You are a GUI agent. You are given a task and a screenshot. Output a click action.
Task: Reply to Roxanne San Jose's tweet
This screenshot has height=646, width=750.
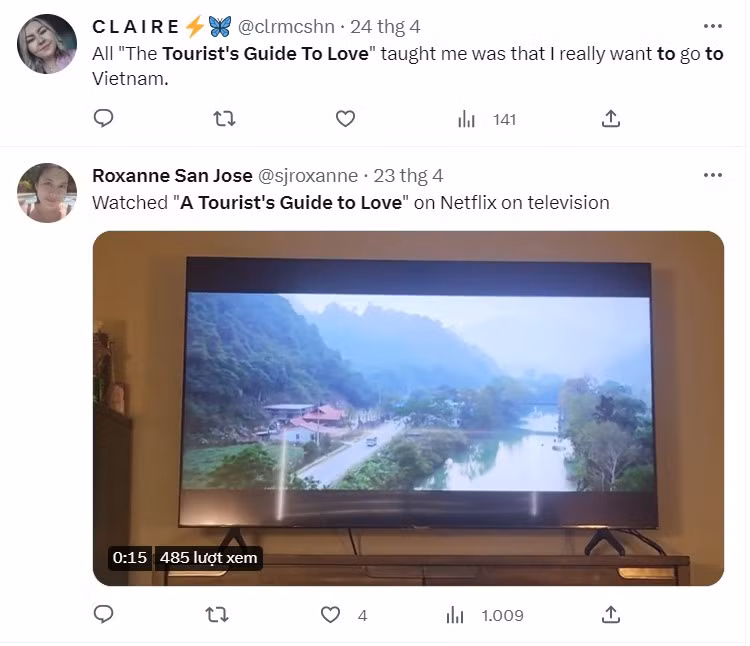[103, 615]
